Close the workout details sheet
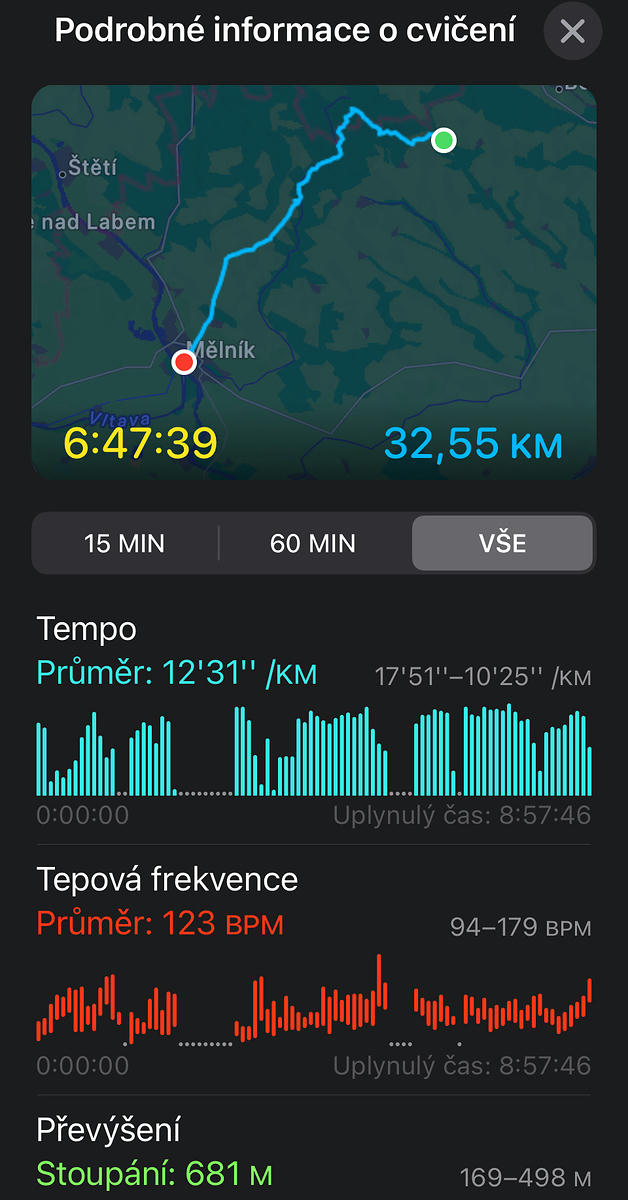The width and height of the screenshot is (628, 1200). pyautogui.click(x=573, y=31)
